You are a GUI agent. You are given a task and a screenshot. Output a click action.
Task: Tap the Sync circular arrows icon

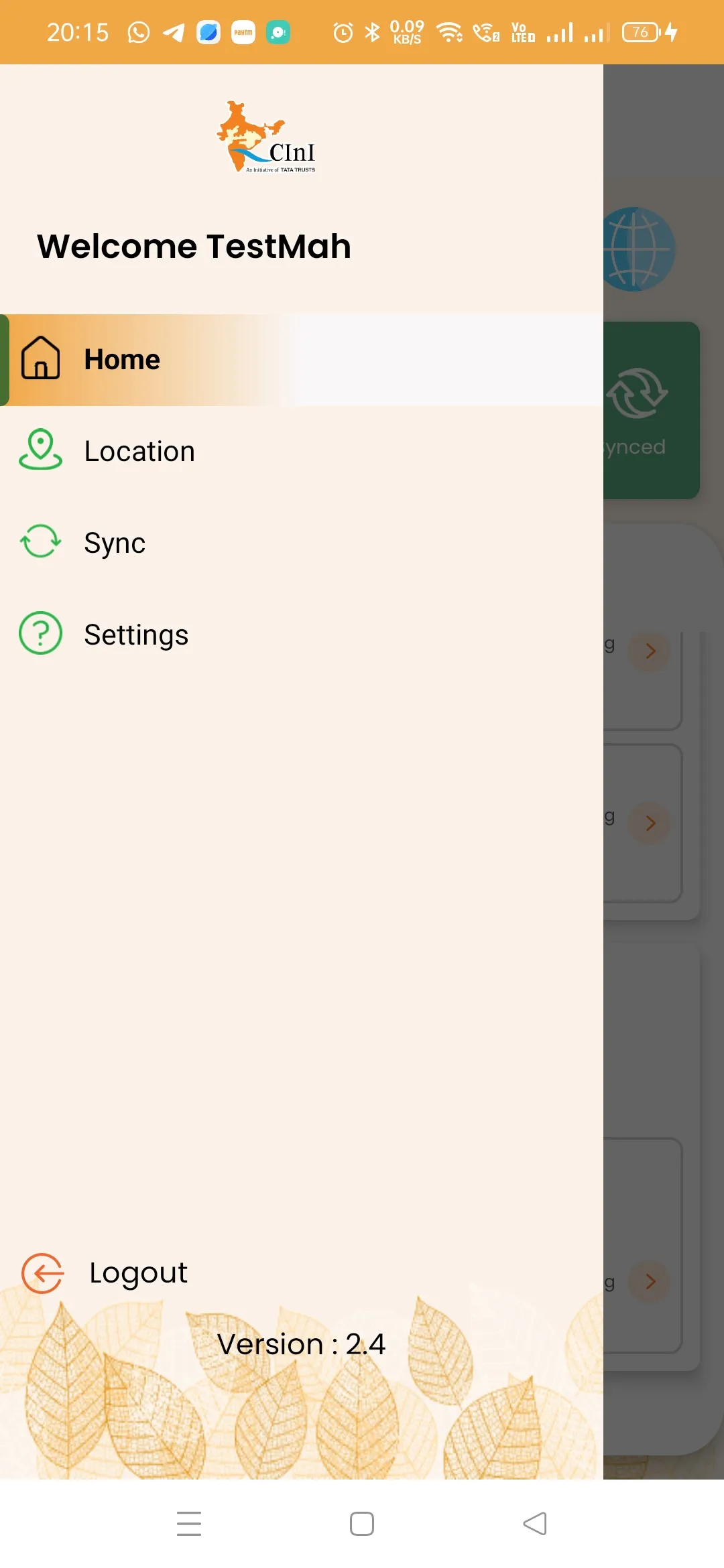click(40, 542)
